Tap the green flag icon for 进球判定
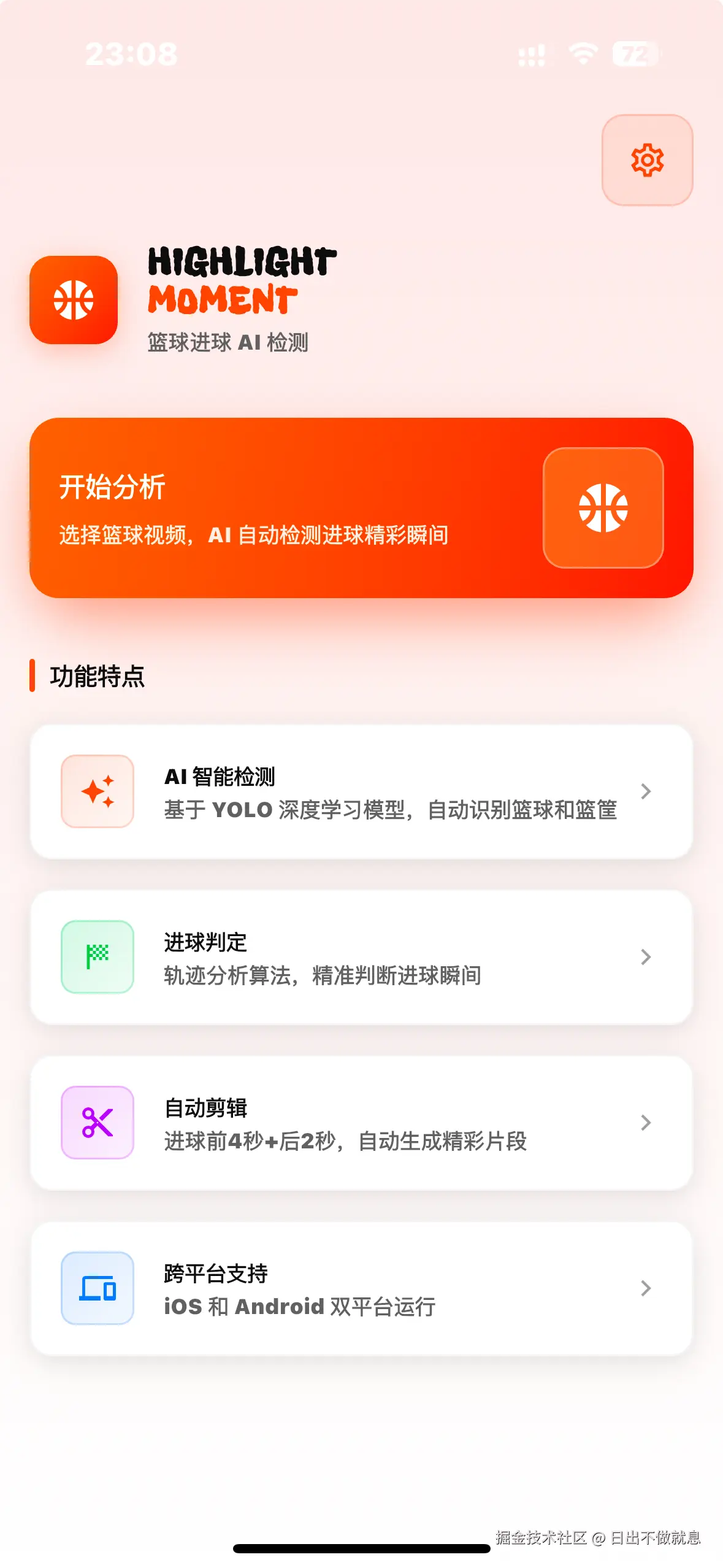Screen dimensions: 723x1568 [97, 958]
